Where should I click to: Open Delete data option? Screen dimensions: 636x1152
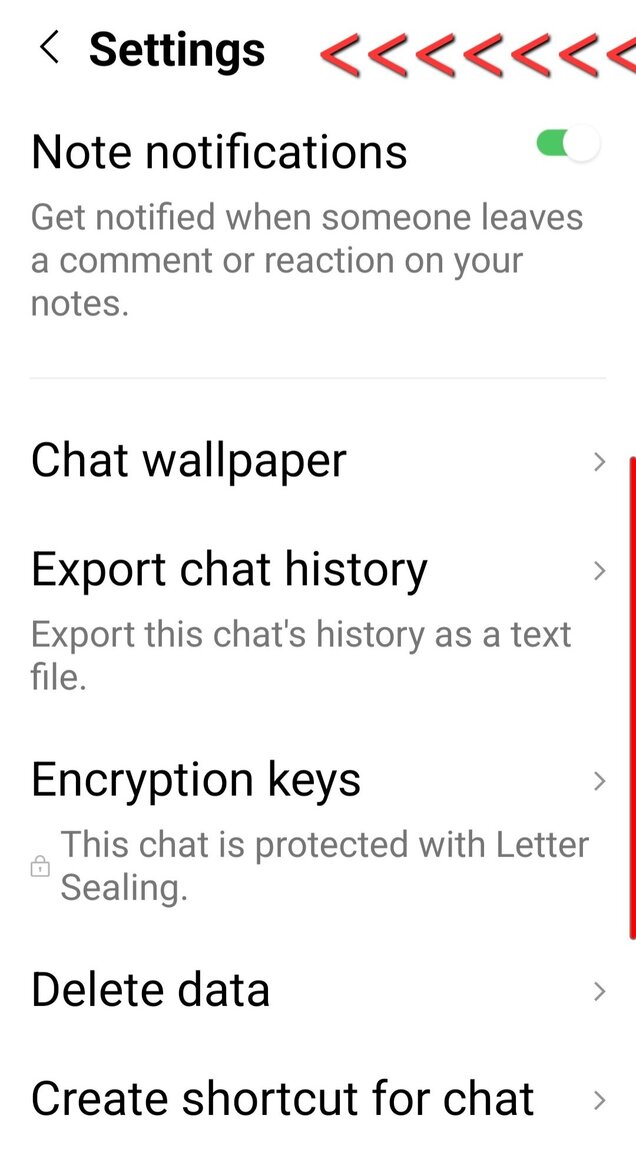[x=318, y=990]
